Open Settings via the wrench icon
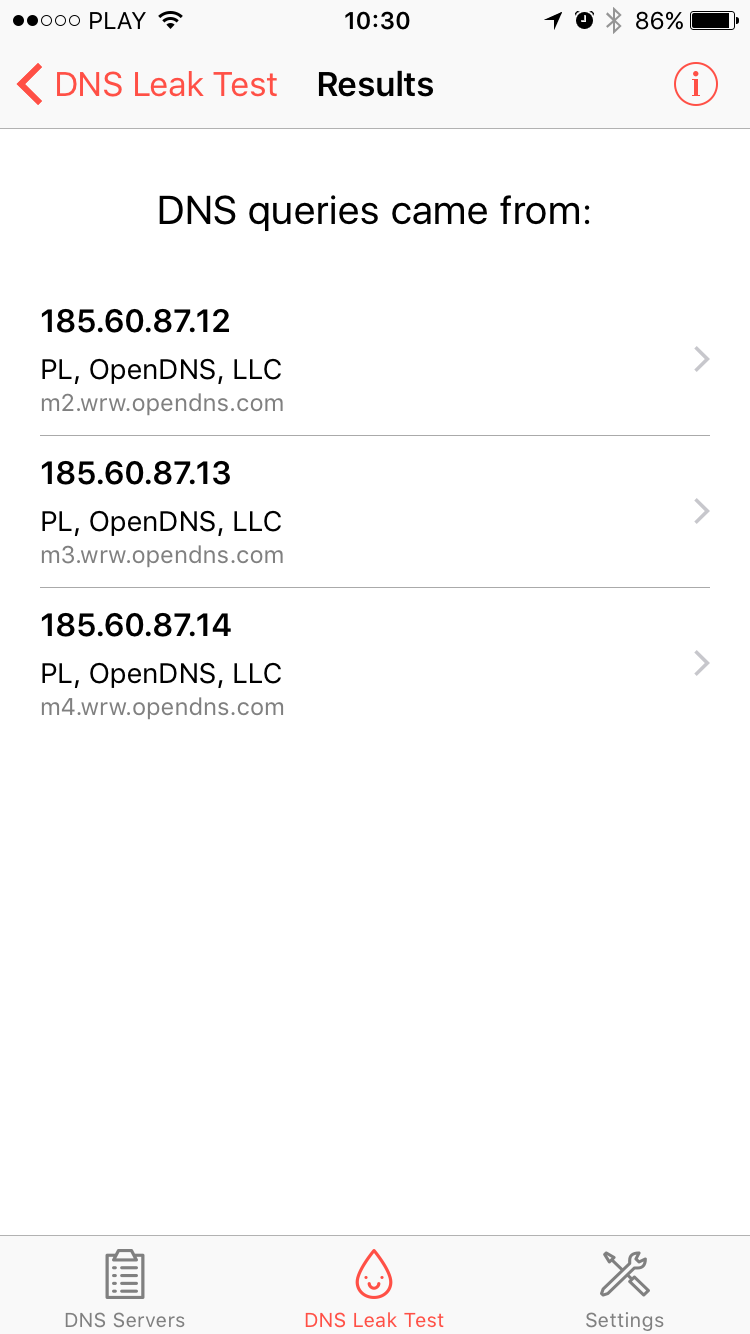This screenshot has height=1334, width=750. coord(624,1272)
